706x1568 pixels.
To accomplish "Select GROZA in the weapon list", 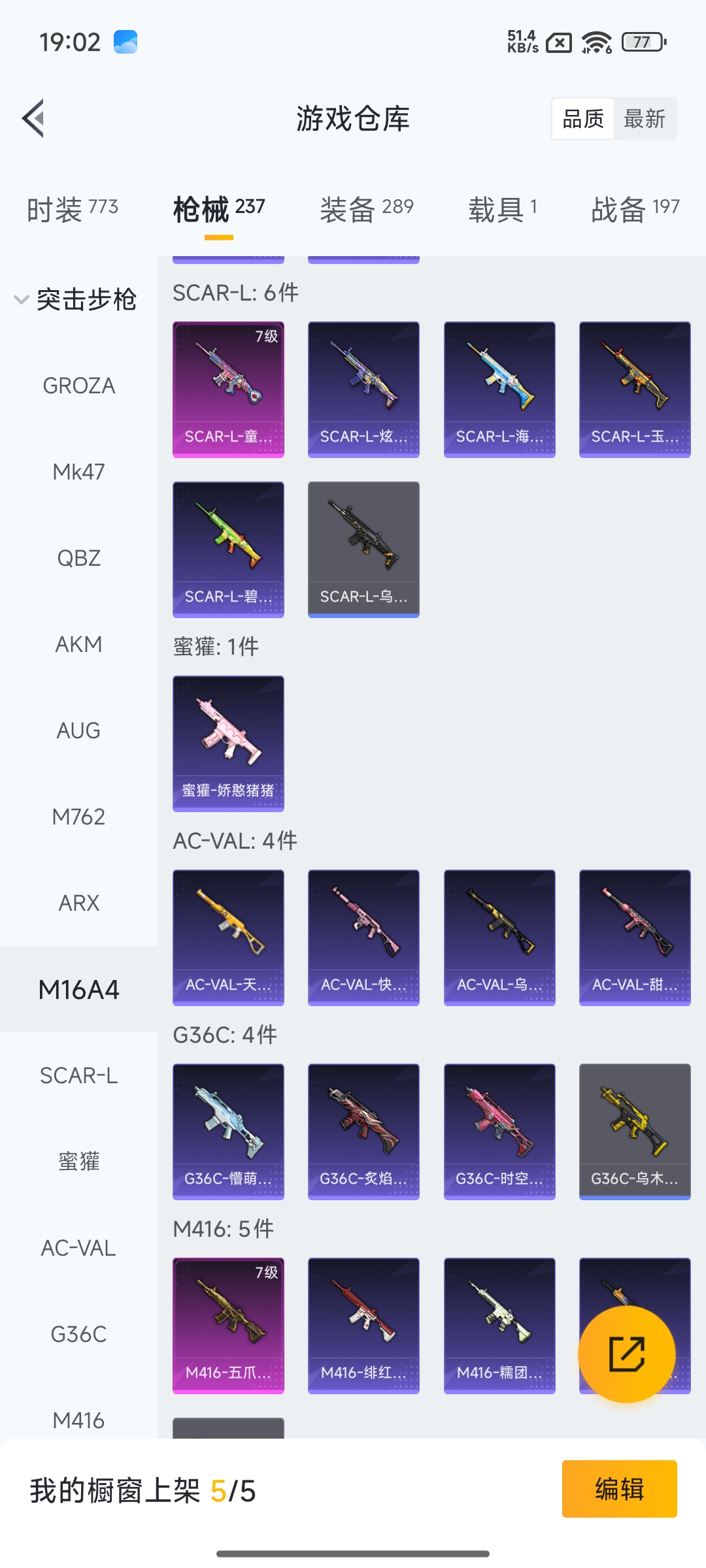I will (78, 386).
